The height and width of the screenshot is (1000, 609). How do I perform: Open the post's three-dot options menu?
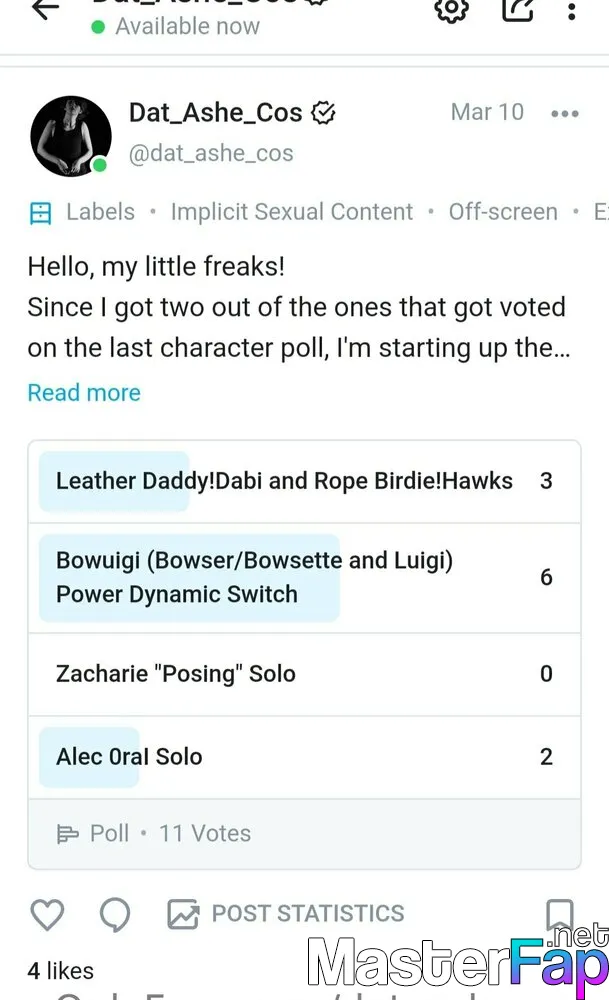point(564,114)
